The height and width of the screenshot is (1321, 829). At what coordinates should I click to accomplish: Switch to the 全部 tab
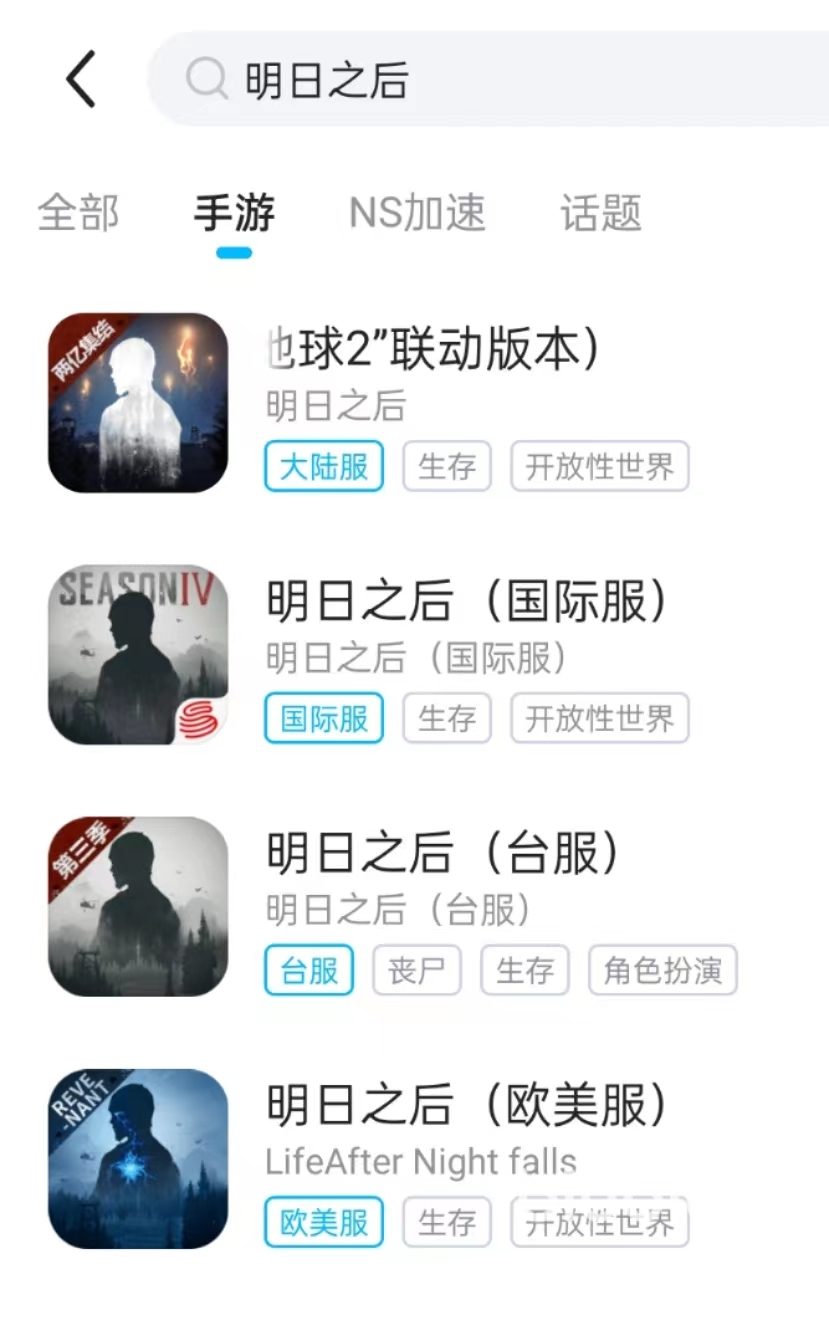78,213
